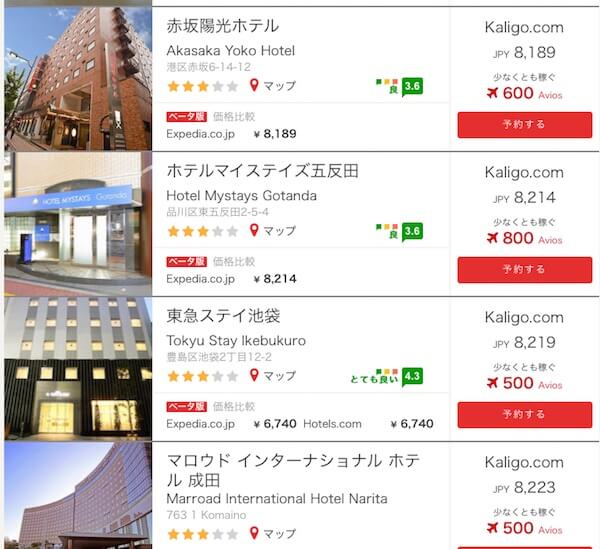Open Akasaka Yoko Hotel photo

pyautogui.click(x=78, y=78)
